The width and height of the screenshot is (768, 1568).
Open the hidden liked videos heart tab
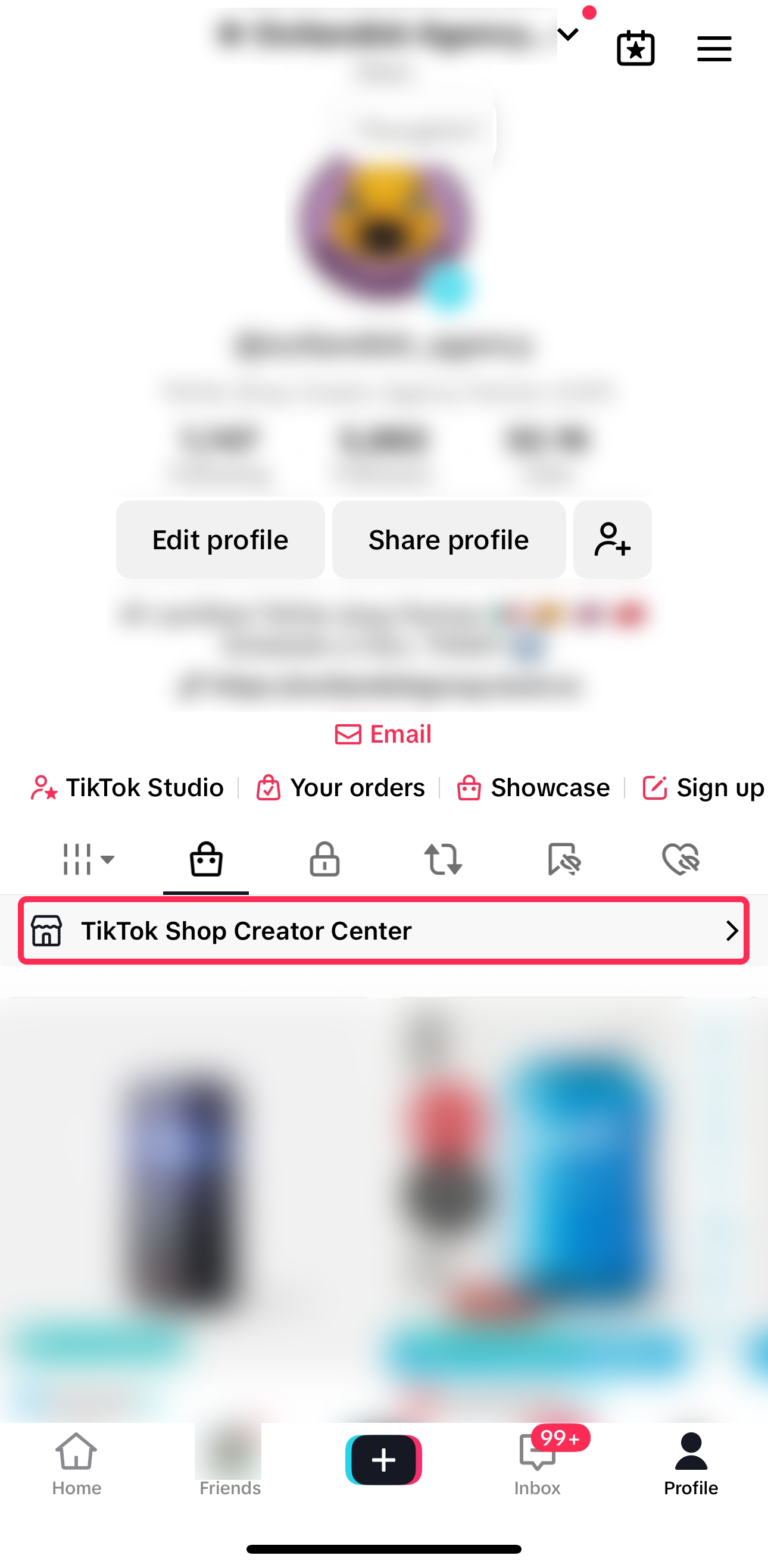coord(680,859)
